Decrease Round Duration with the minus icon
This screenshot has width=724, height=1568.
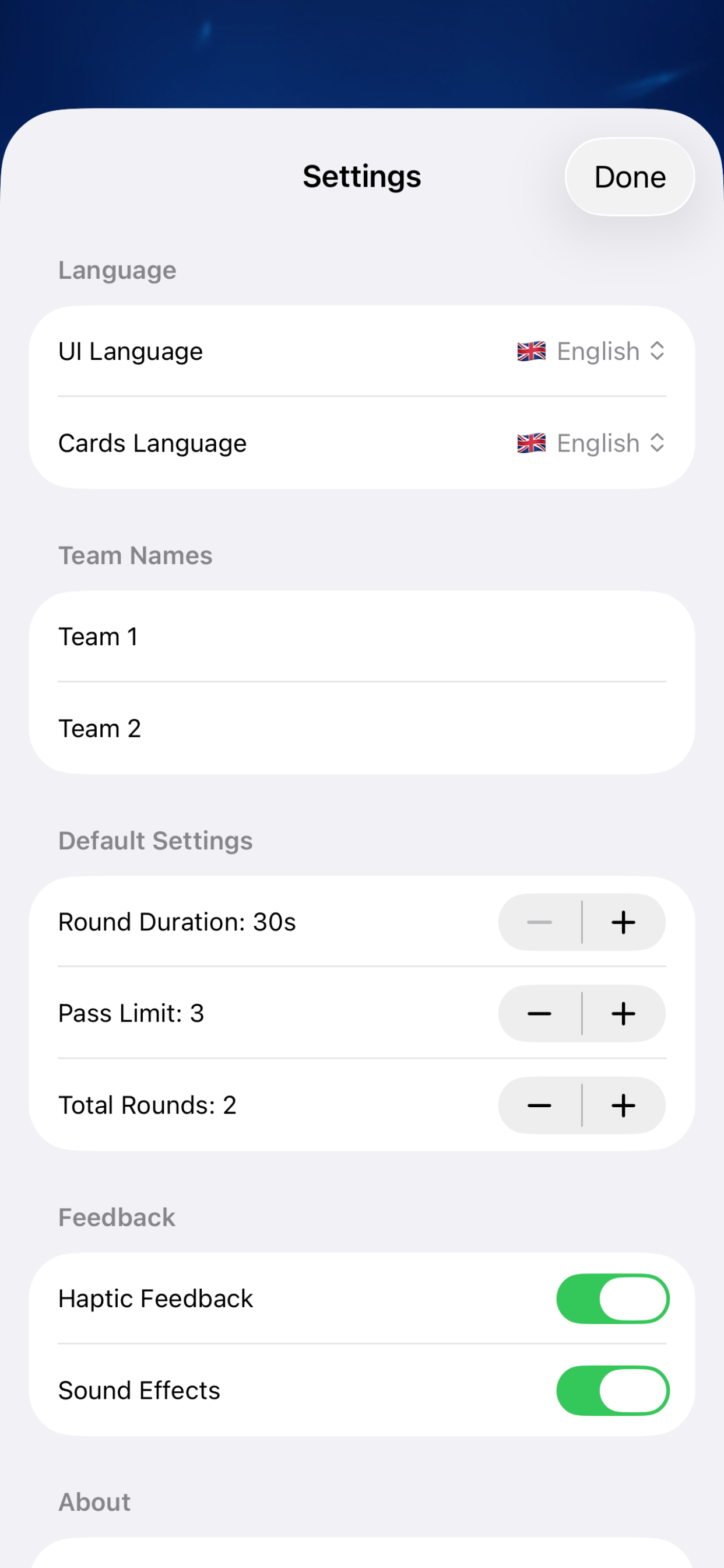pos(540,922)
